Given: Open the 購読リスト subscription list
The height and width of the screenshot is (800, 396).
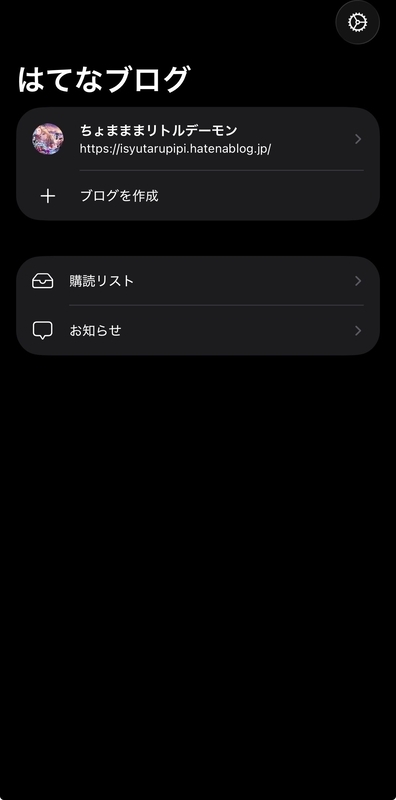Looking at the screenshot, I should pos(198,281).
